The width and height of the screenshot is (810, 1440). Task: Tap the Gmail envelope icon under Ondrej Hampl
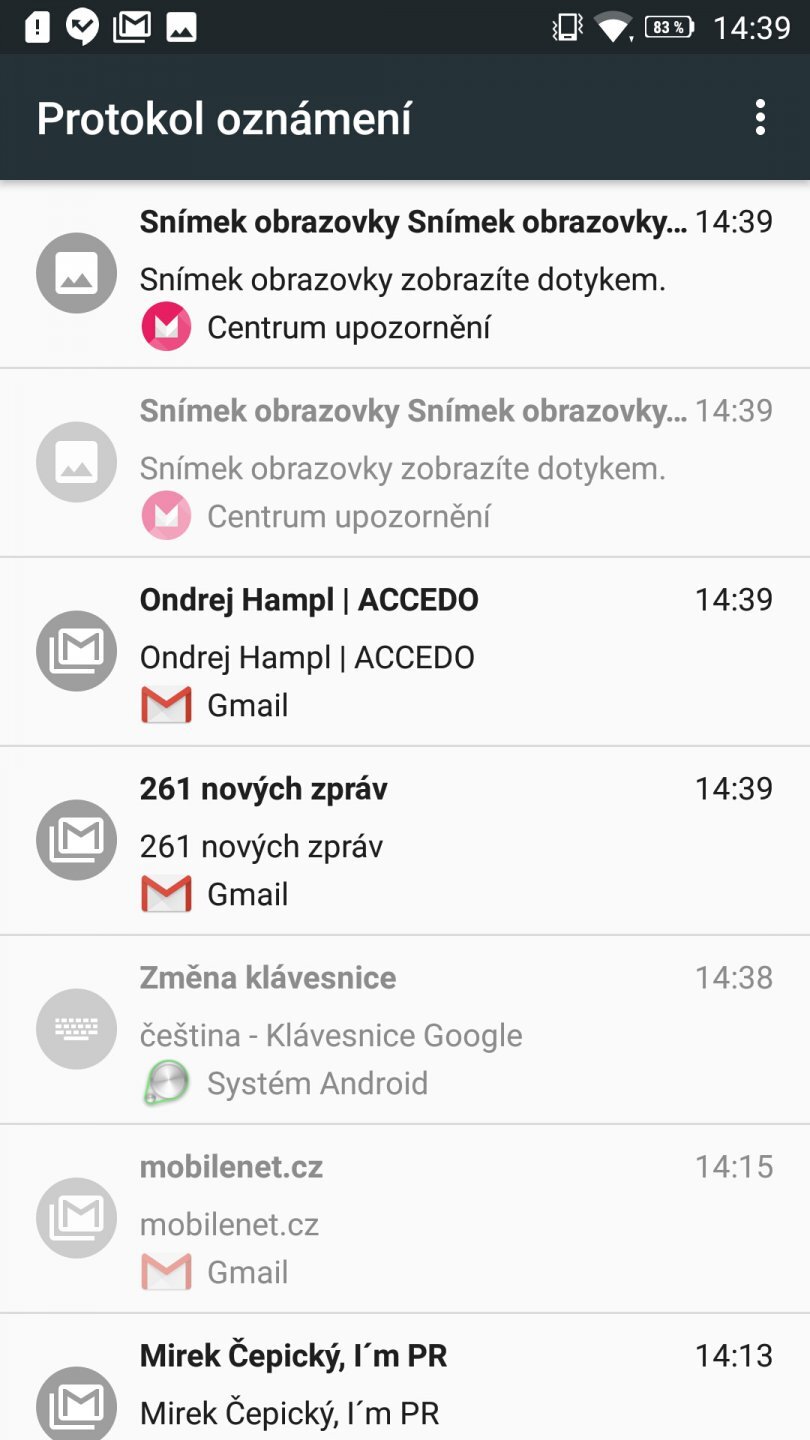[x=166, y=704]
